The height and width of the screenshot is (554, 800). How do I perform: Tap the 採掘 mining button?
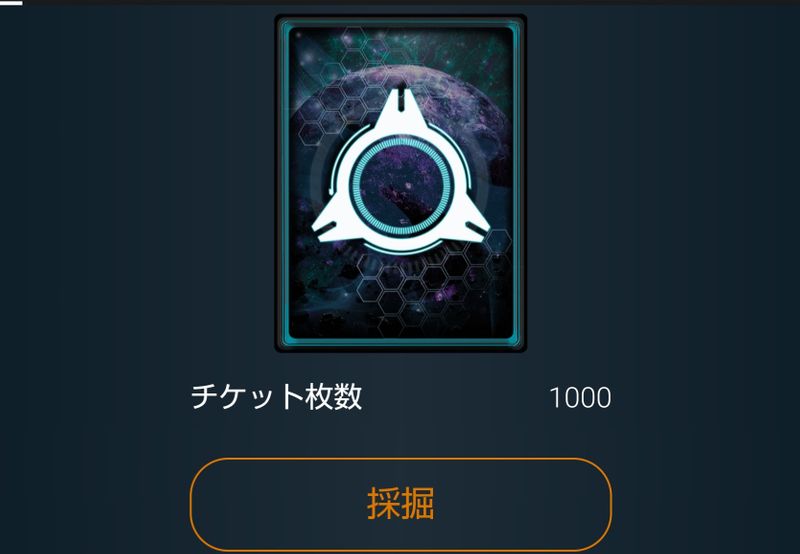(400, 504)
